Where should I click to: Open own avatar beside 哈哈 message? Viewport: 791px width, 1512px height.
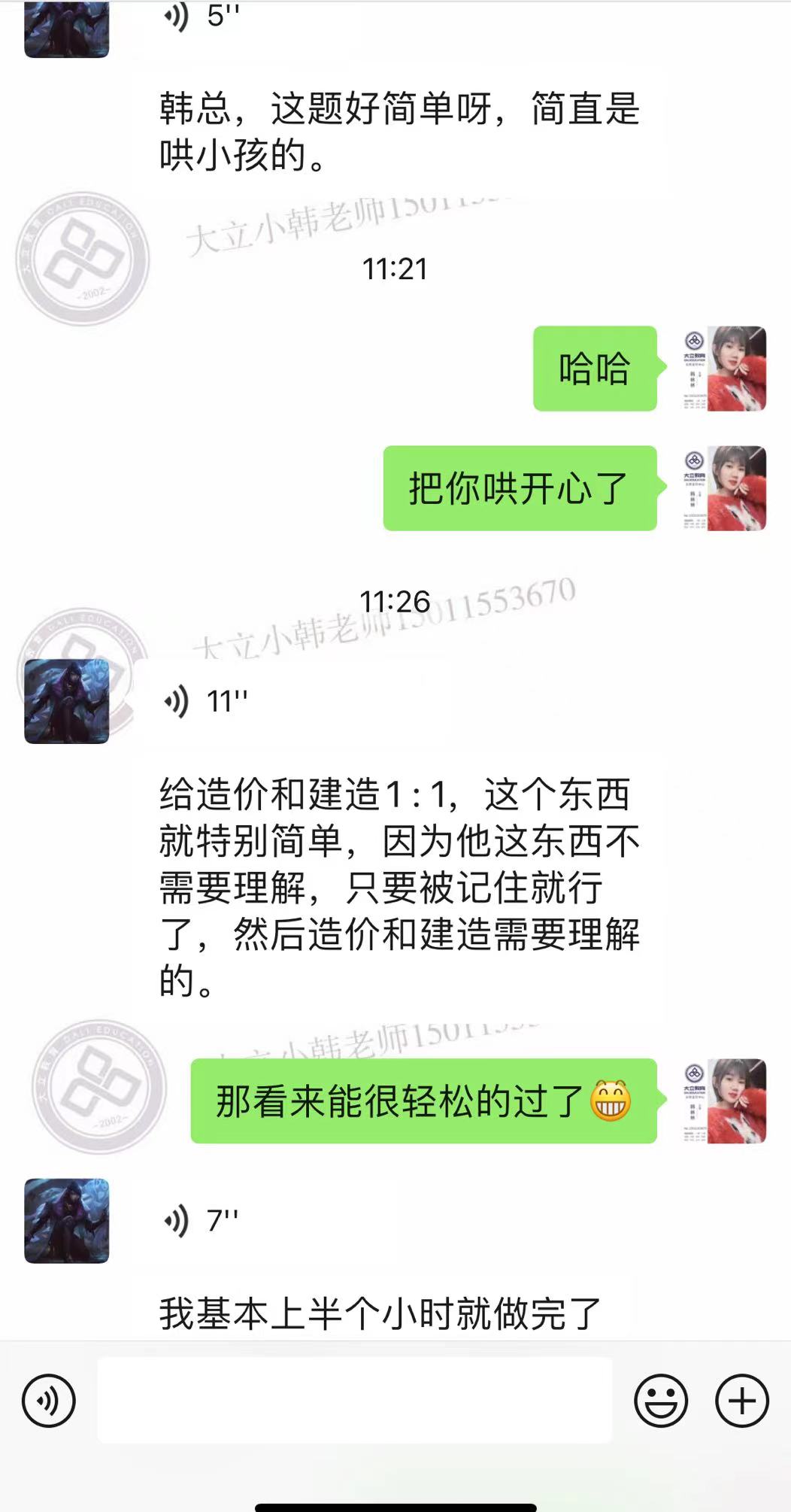pyautogui.click(x=725, y=369)
